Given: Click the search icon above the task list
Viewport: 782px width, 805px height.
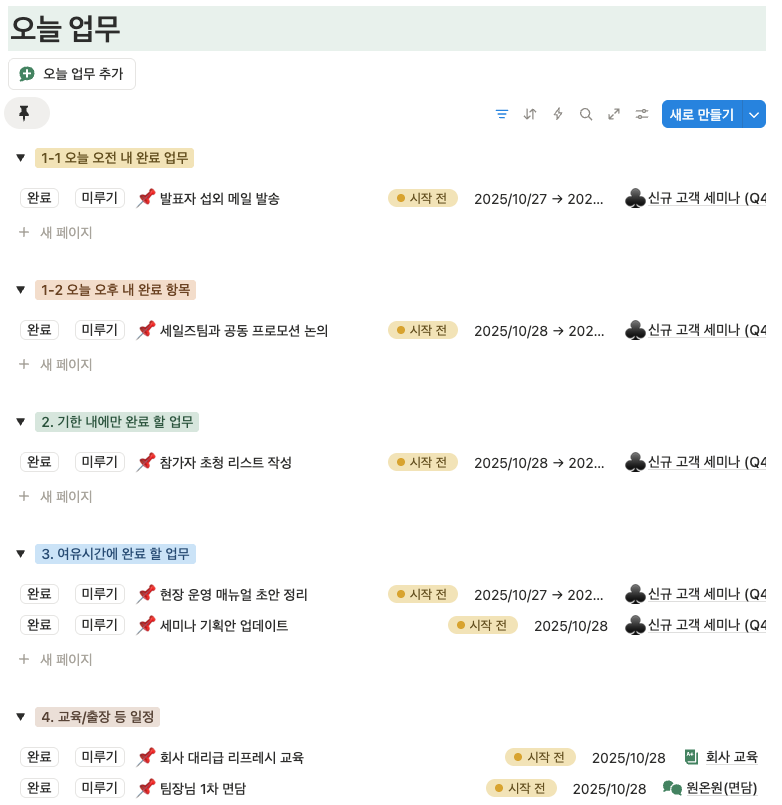Looking at the screenshot, I should click(586, 114).
